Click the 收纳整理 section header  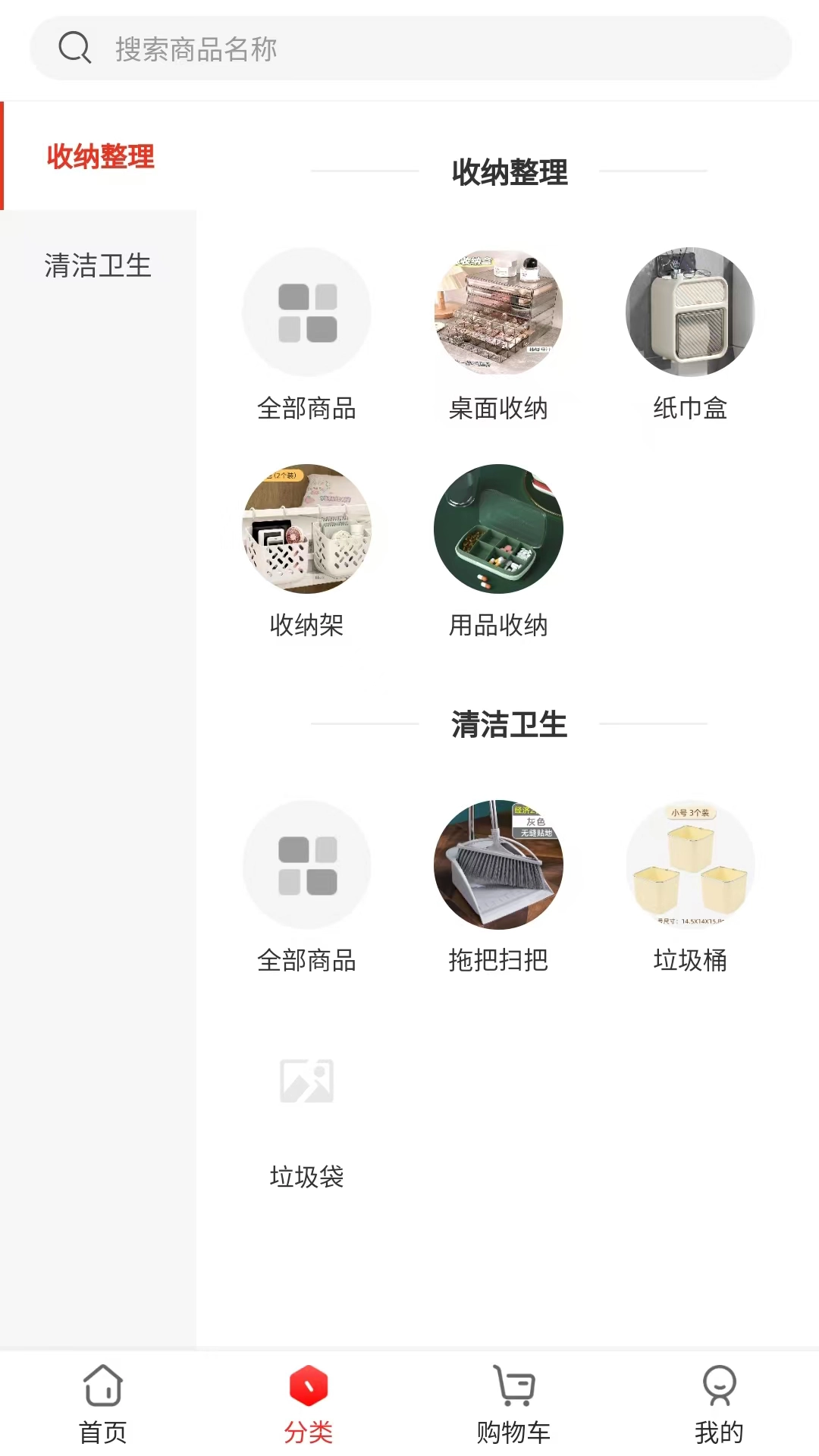click(510, 172)
